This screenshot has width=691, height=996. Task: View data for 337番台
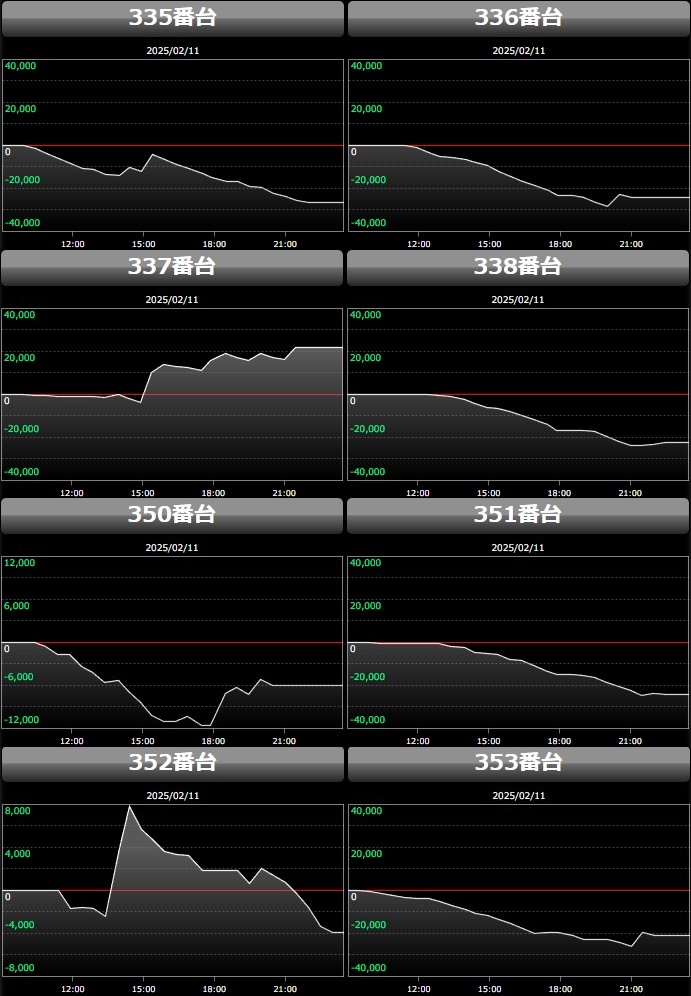tap(172, 267)
